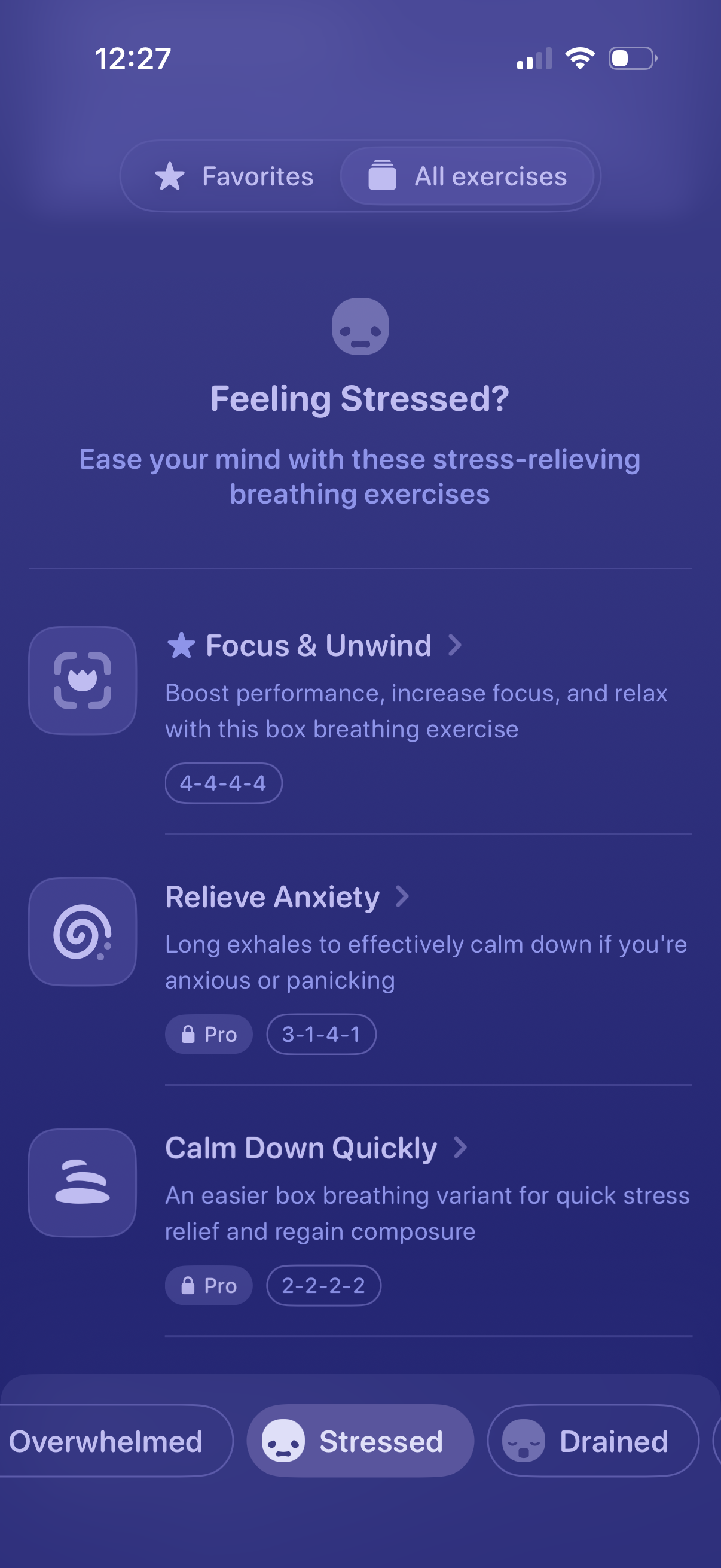Open Relieve Anxiety via the chevron arrow
Viewport: 721px width, 1568px height.
403,896
